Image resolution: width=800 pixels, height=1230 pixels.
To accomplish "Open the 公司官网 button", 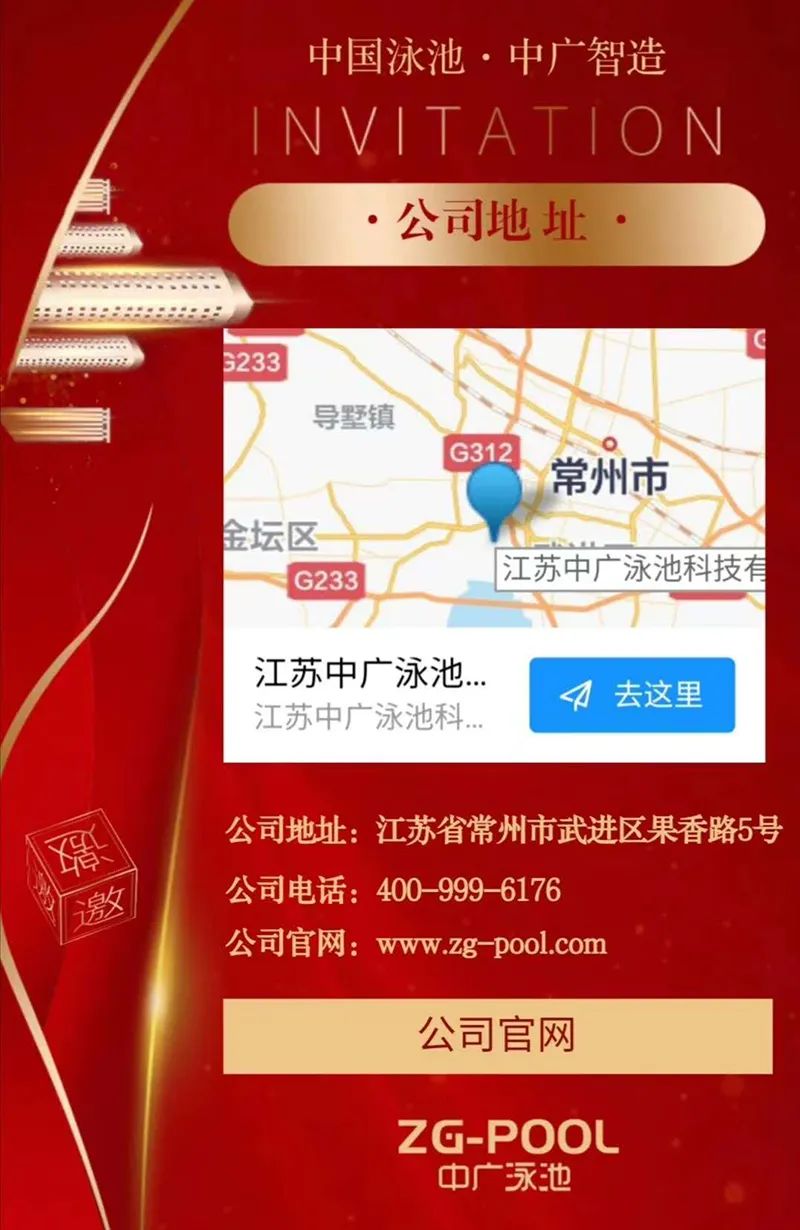I will point(497,1036).
